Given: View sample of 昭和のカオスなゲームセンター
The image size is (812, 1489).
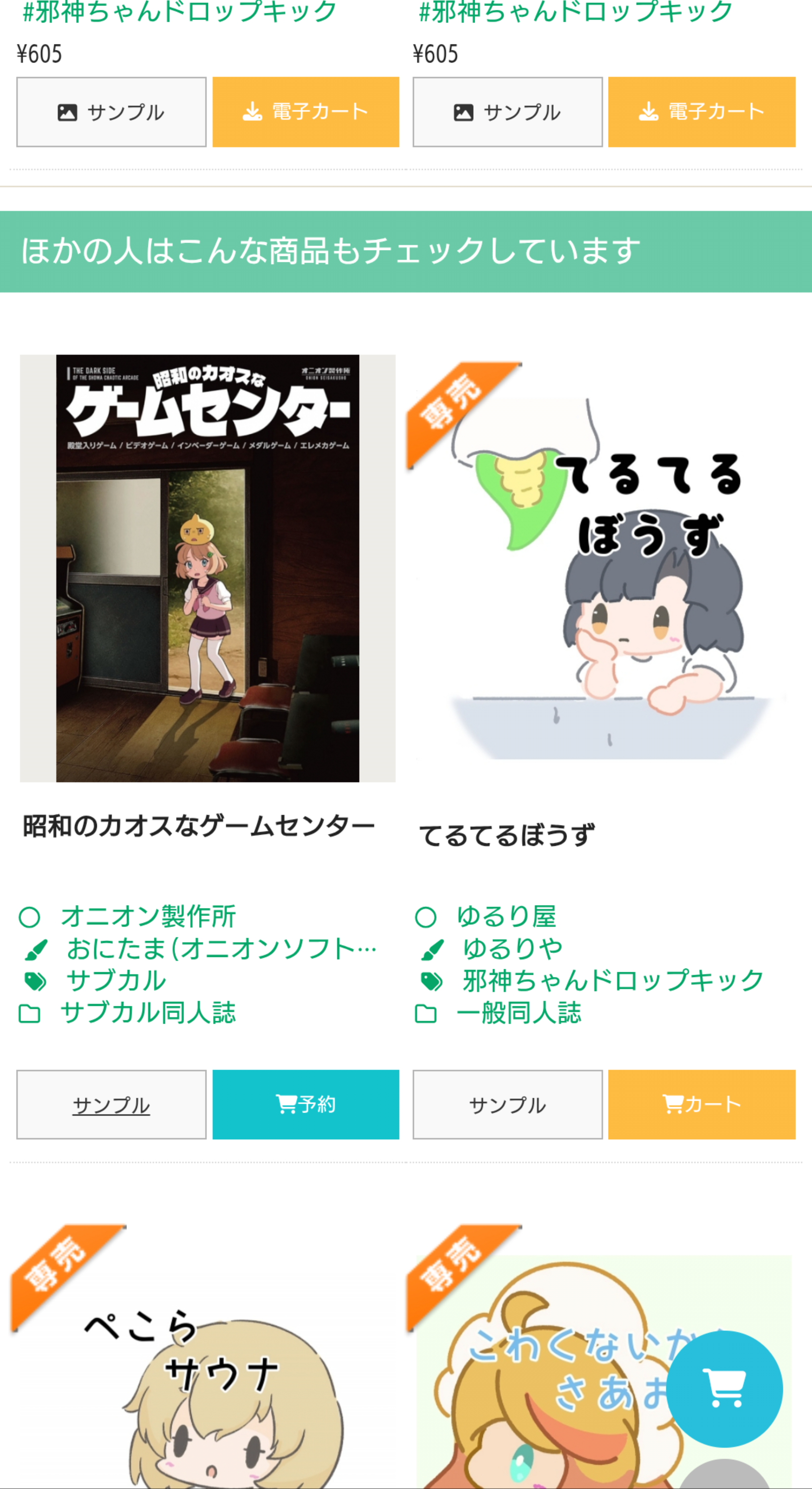Looking at the screenshot, I should [x=111, y=1105].
